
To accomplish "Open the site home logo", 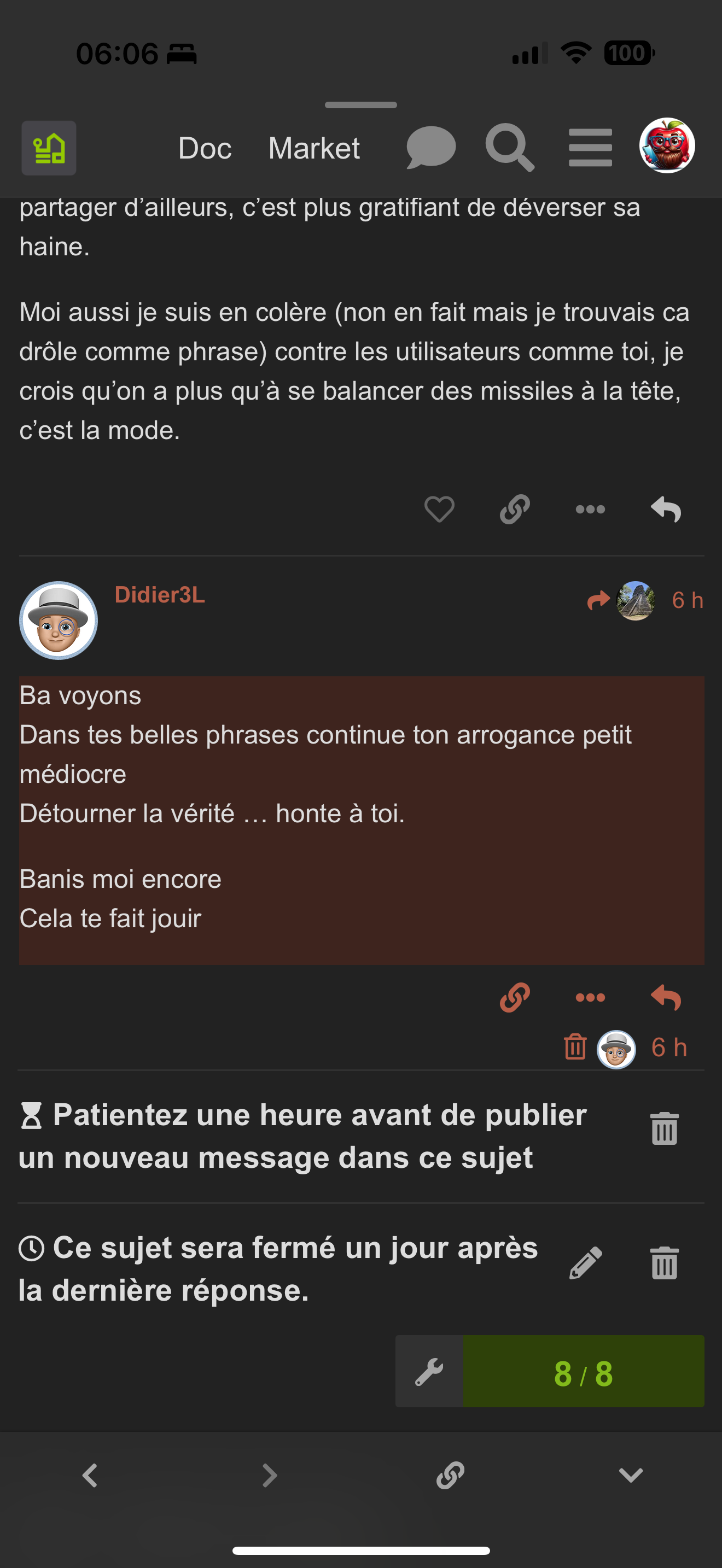I will click(49, 148).
